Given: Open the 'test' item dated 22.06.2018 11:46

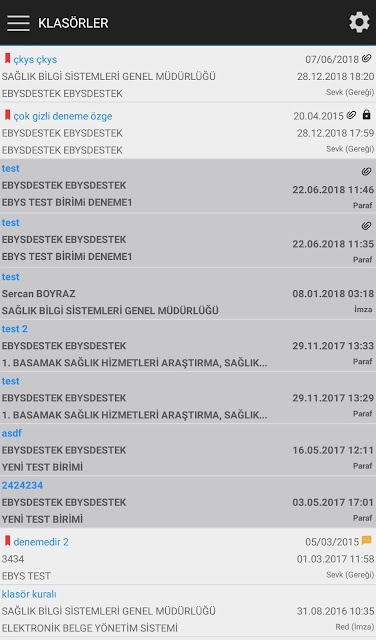Looking at the screenshot, I should (188, 186).
